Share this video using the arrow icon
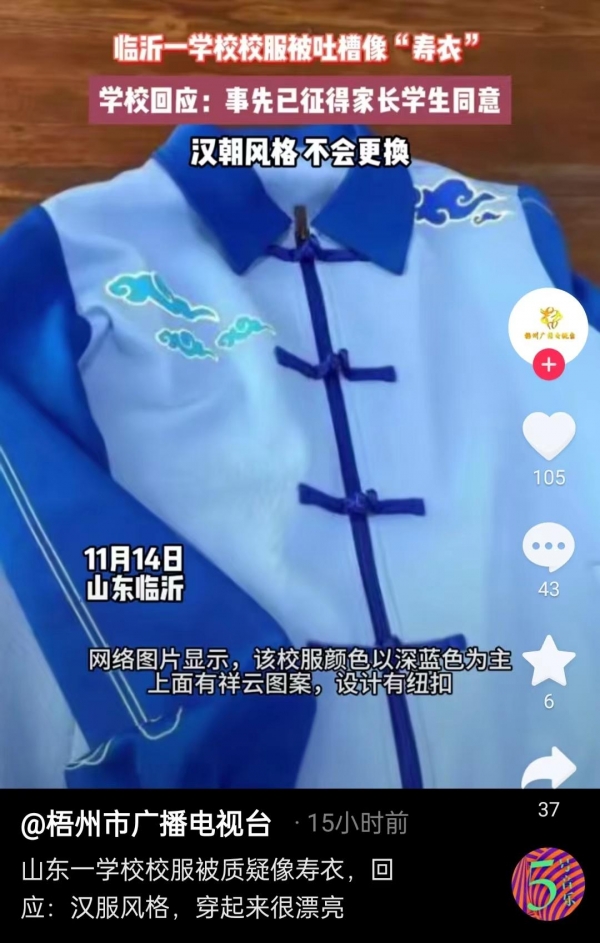Viewport: 600px width, 943px height. (549, 768)
